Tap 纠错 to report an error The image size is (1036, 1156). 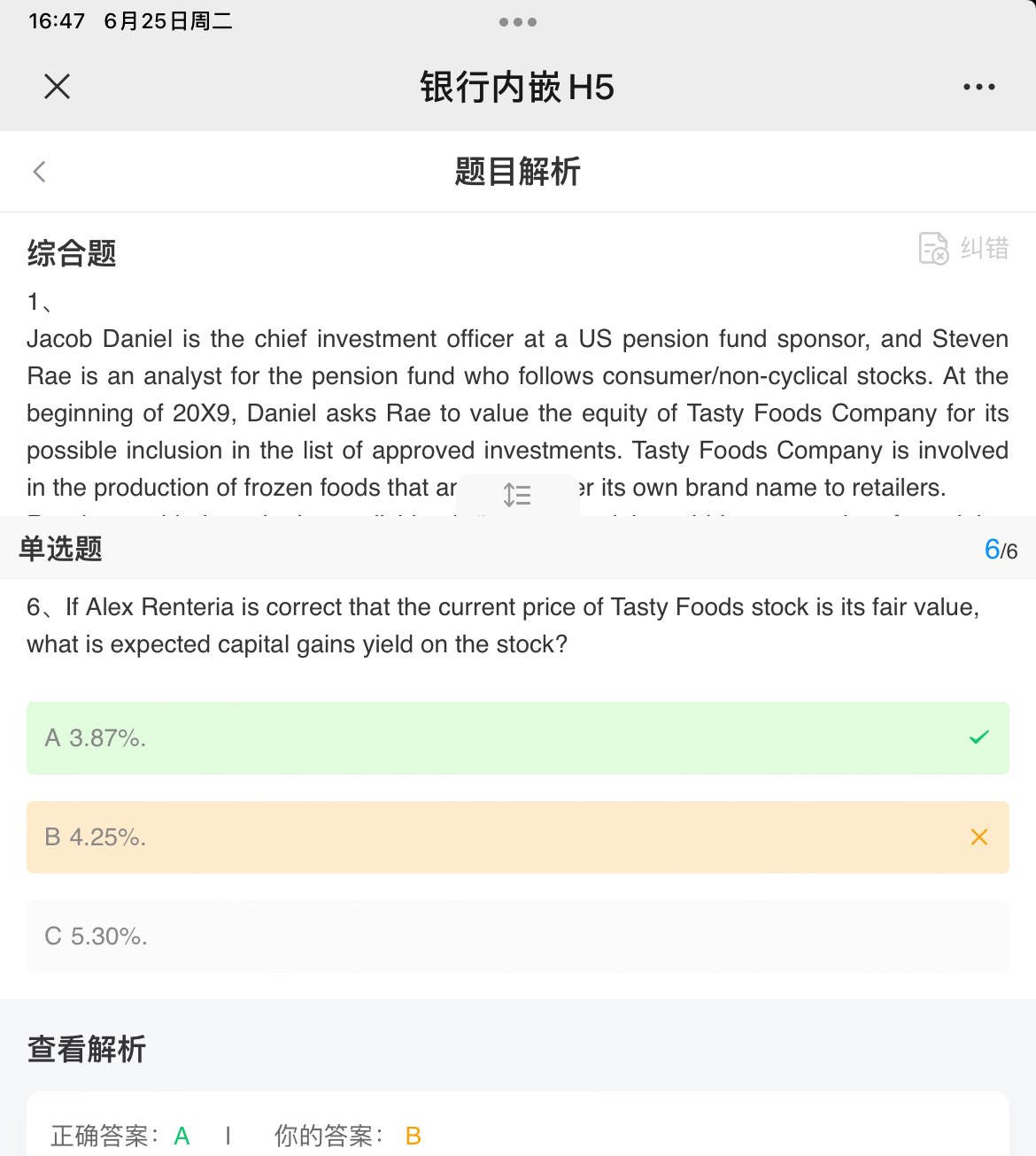(x=963, y=249)
